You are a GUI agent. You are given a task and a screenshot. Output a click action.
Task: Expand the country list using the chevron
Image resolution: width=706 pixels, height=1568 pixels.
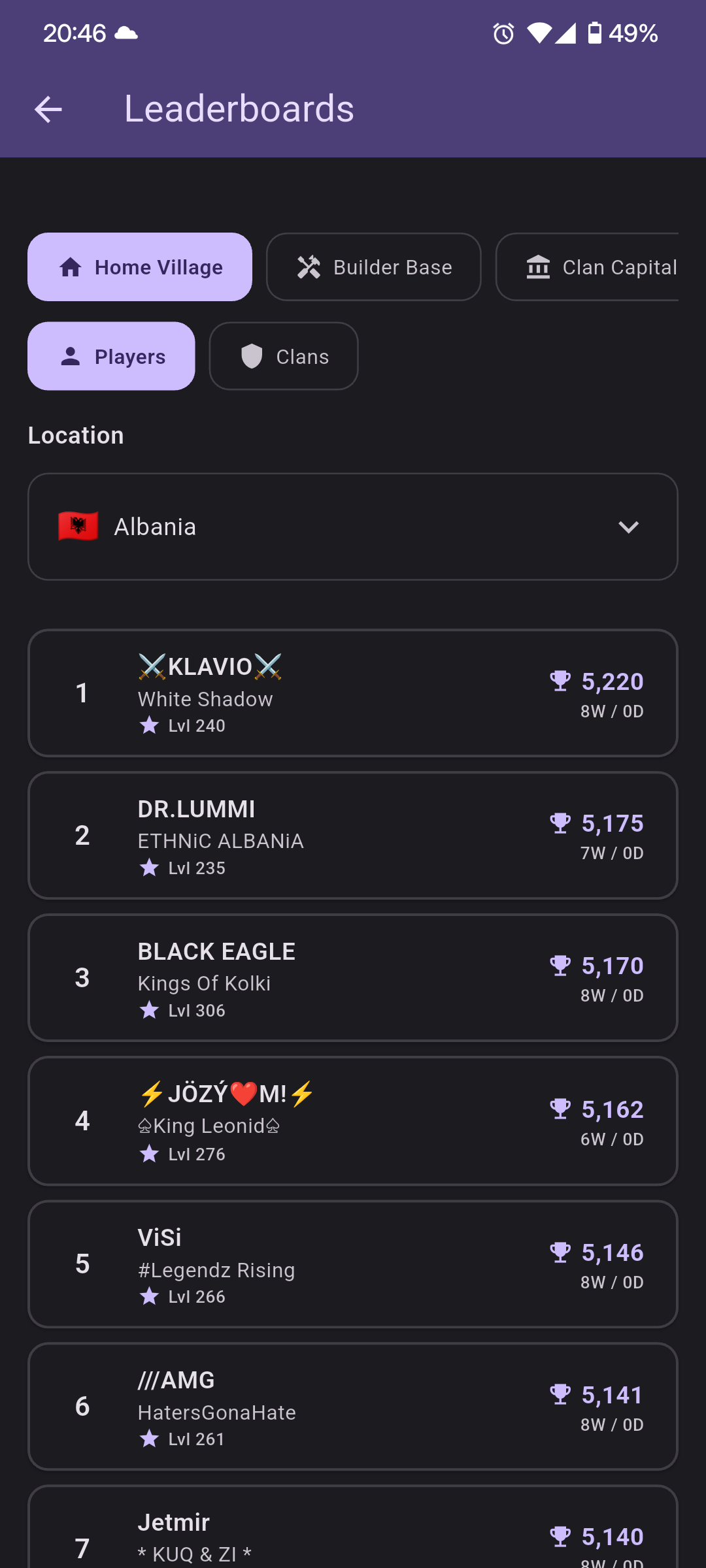[628, 526]
